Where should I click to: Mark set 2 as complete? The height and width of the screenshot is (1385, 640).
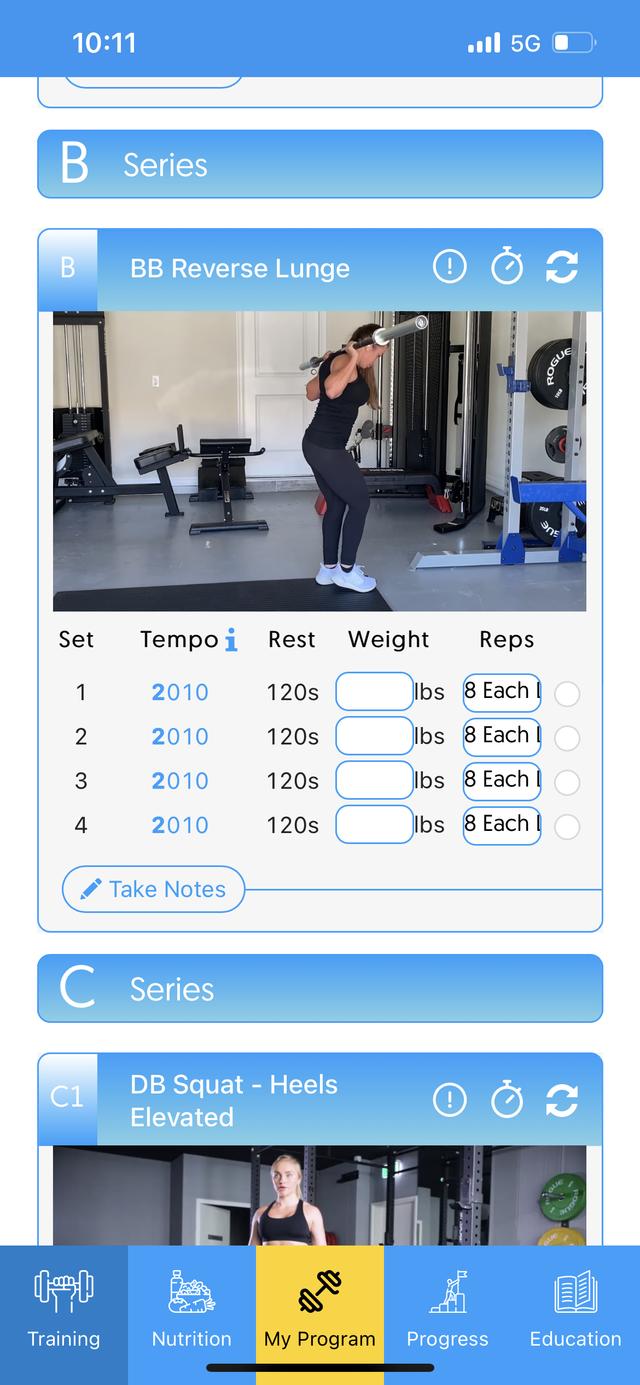click(567, 738)
